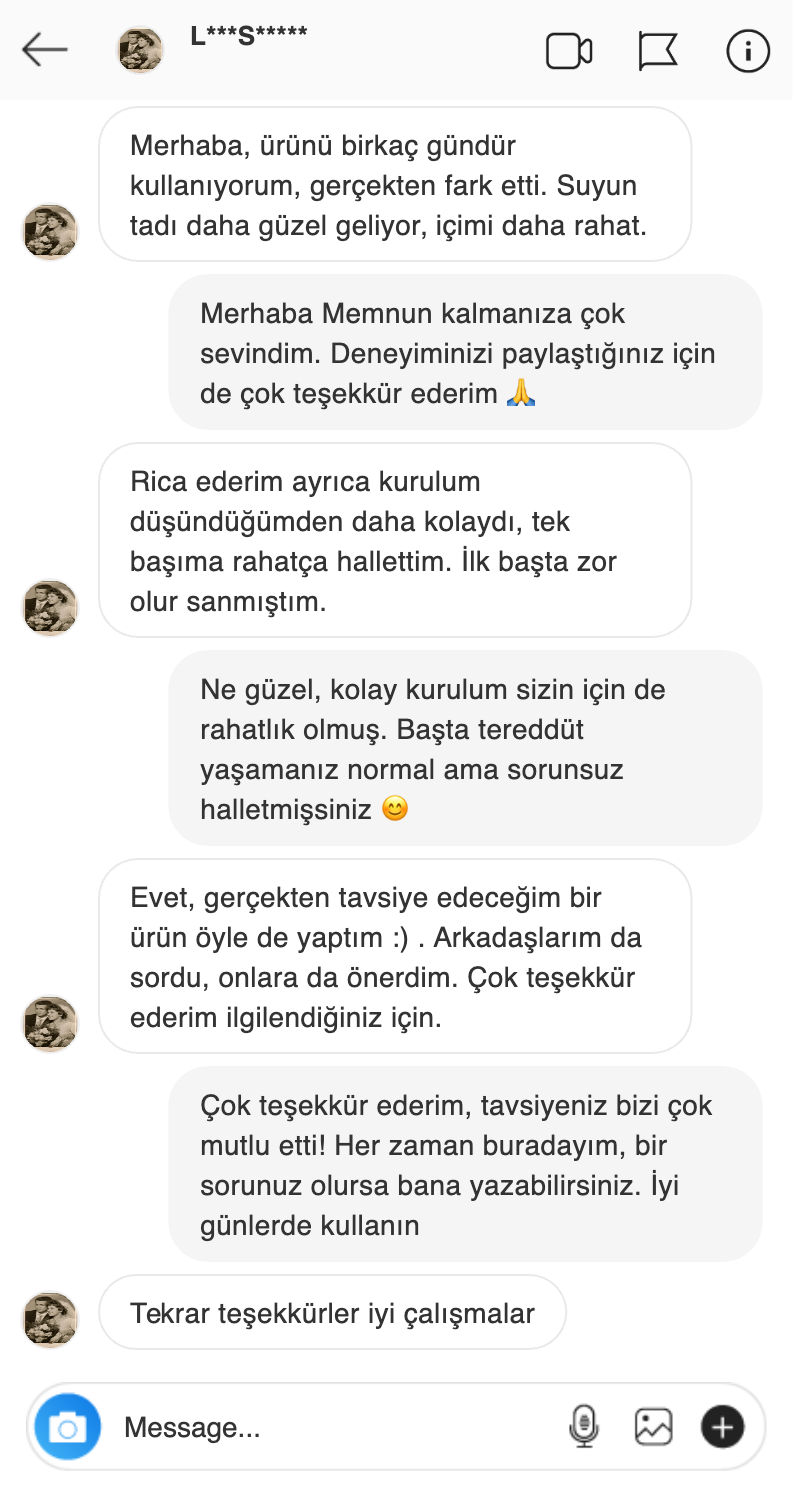Record a voice message
Screen dimensions: 794x1498
(x=584, y=1426)
